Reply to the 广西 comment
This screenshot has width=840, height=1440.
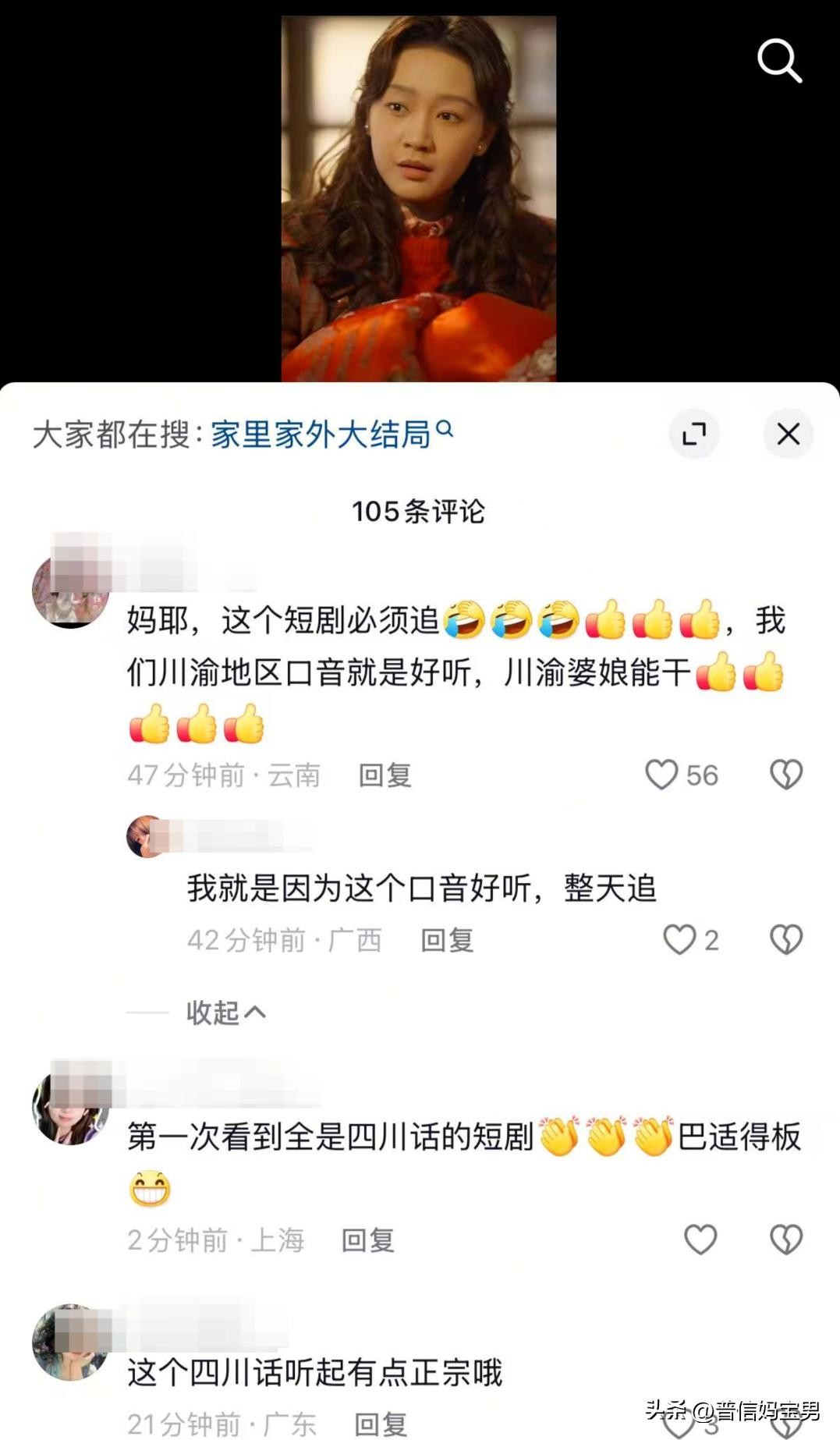447,940
